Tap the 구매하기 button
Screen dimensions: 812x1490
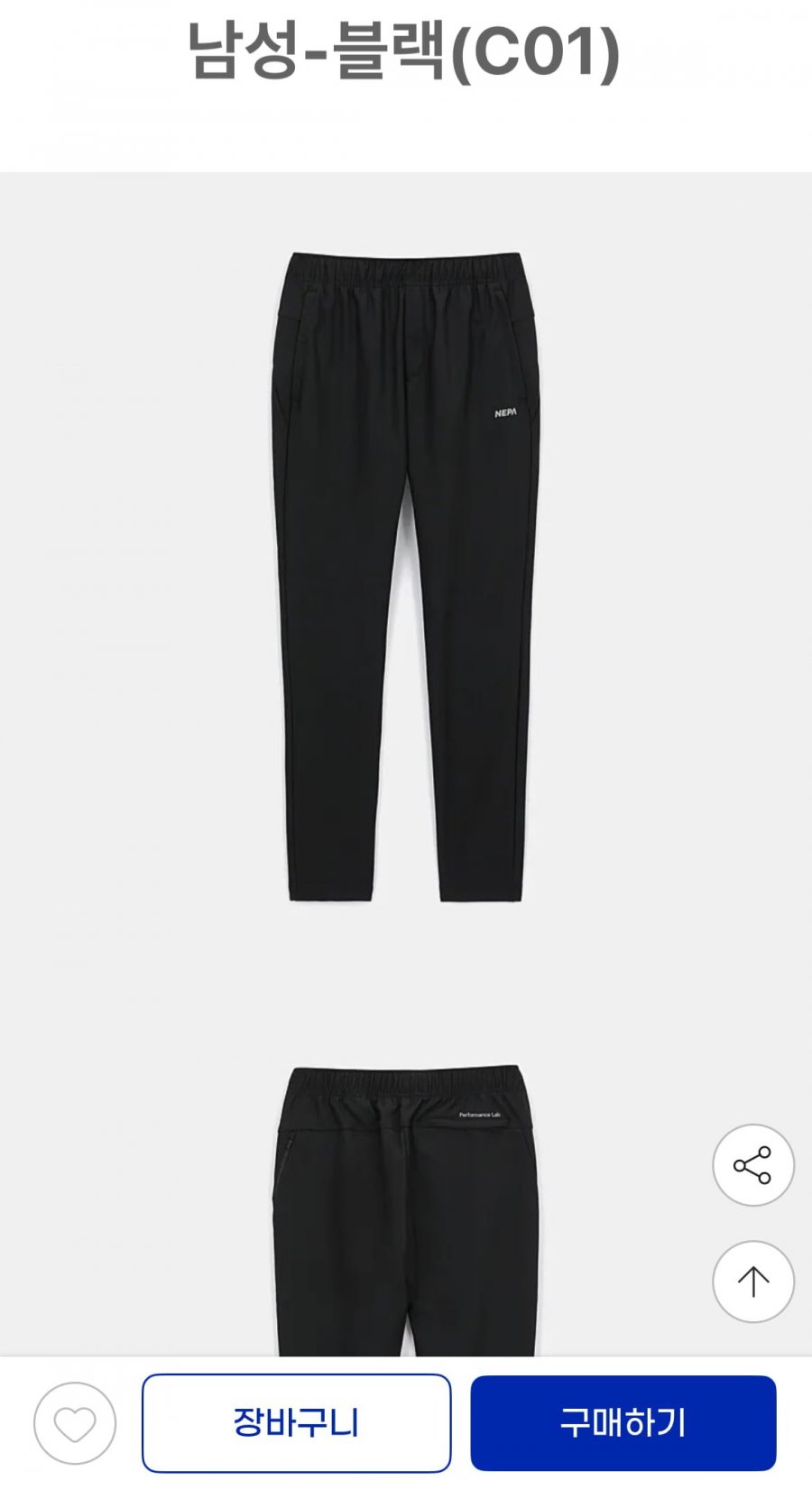[623, 1423]
